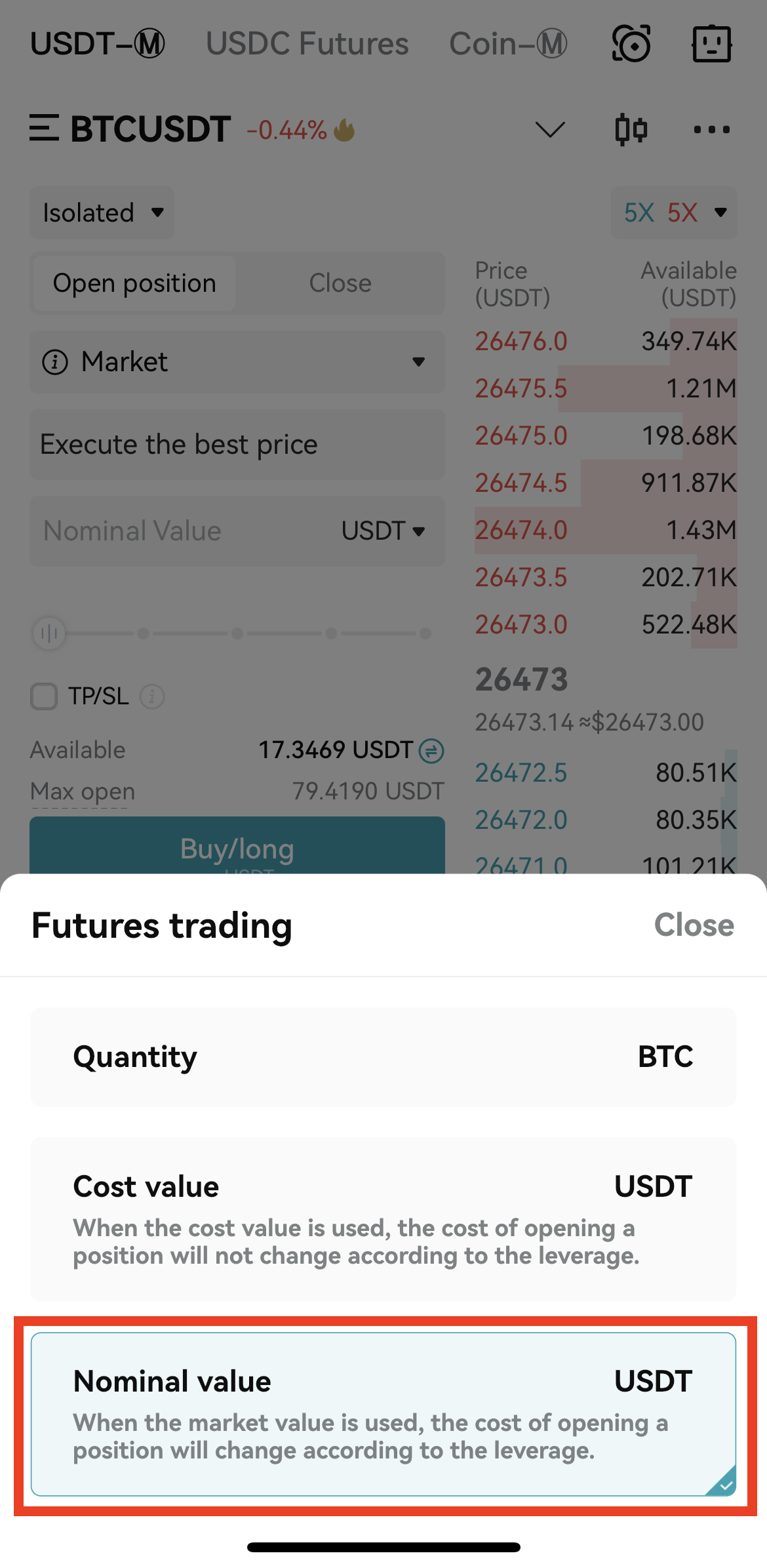Select Quantity in BTC option
Image resolution: width=767 pixels, height=1568 pixels.
point(383,1057)
